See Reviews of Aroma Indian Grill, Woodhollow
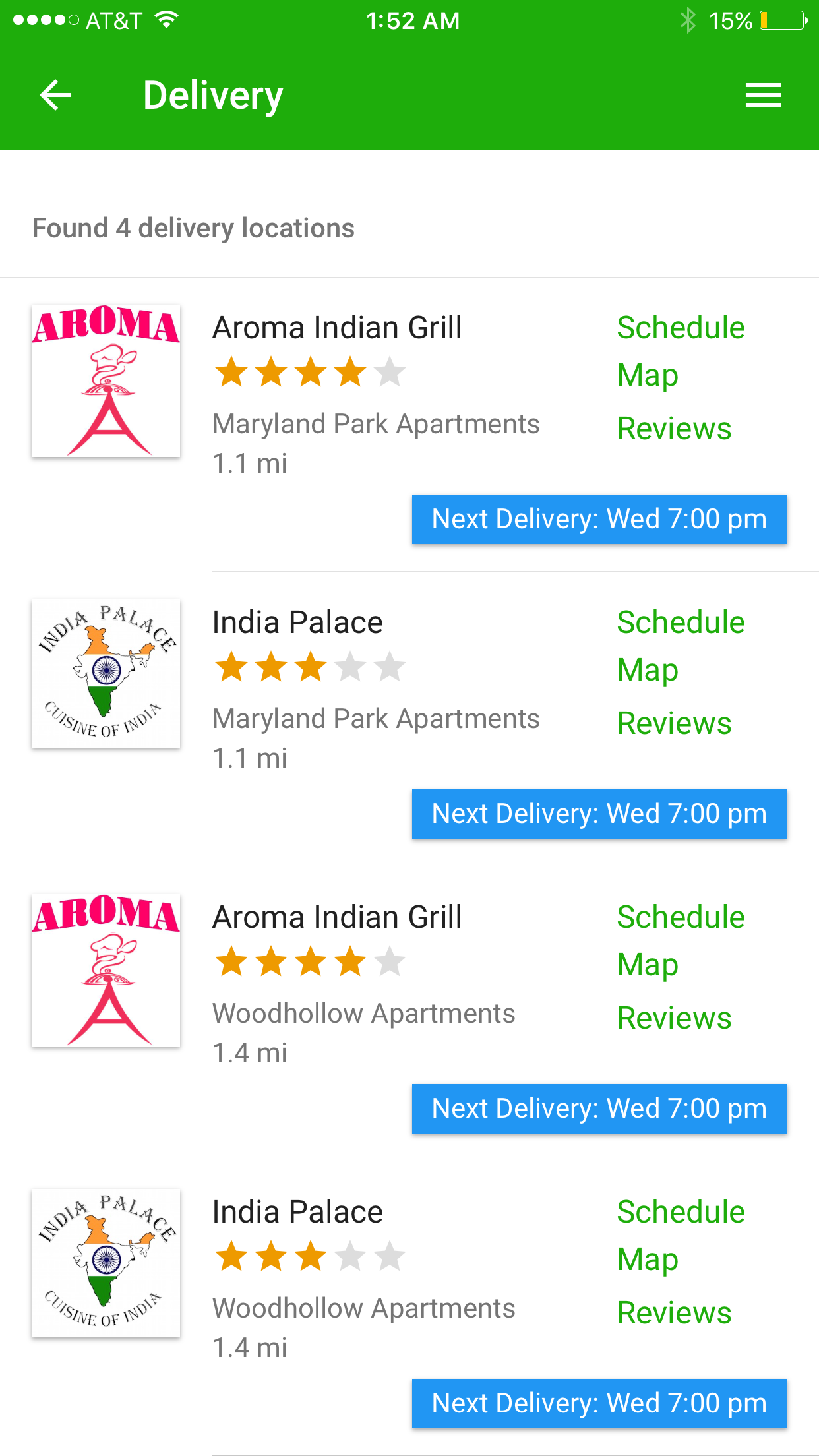 (674, 1018)
